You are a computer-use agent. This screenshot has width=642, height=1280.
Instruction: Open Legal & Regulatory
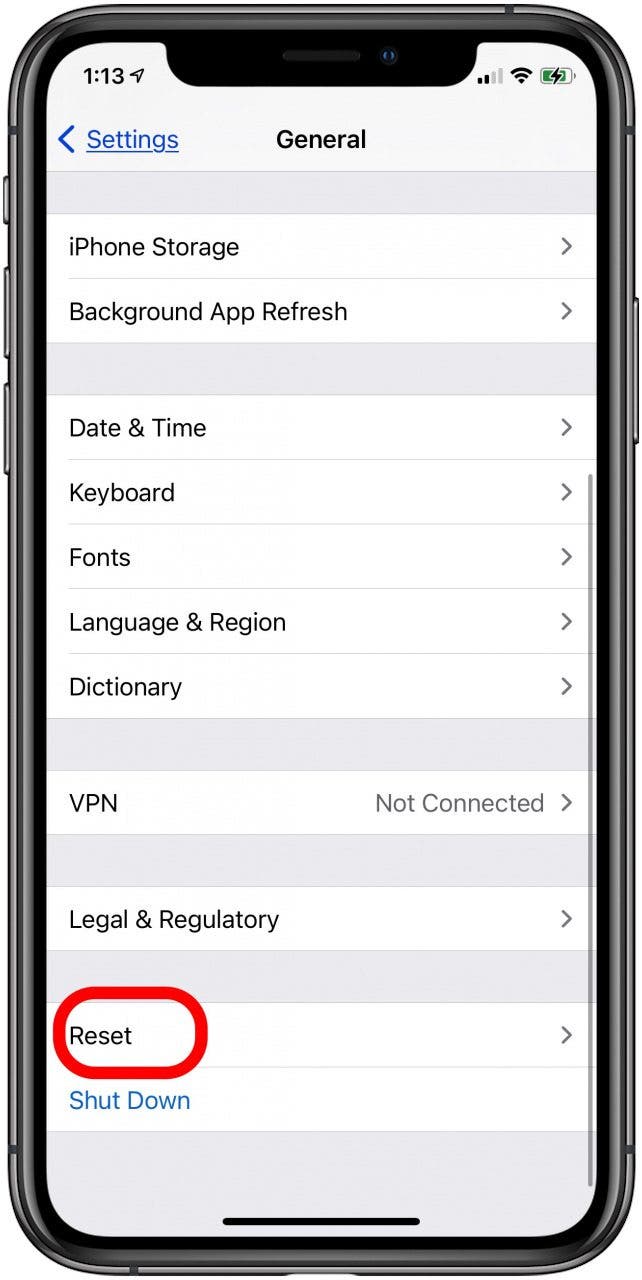pos(320,919)
